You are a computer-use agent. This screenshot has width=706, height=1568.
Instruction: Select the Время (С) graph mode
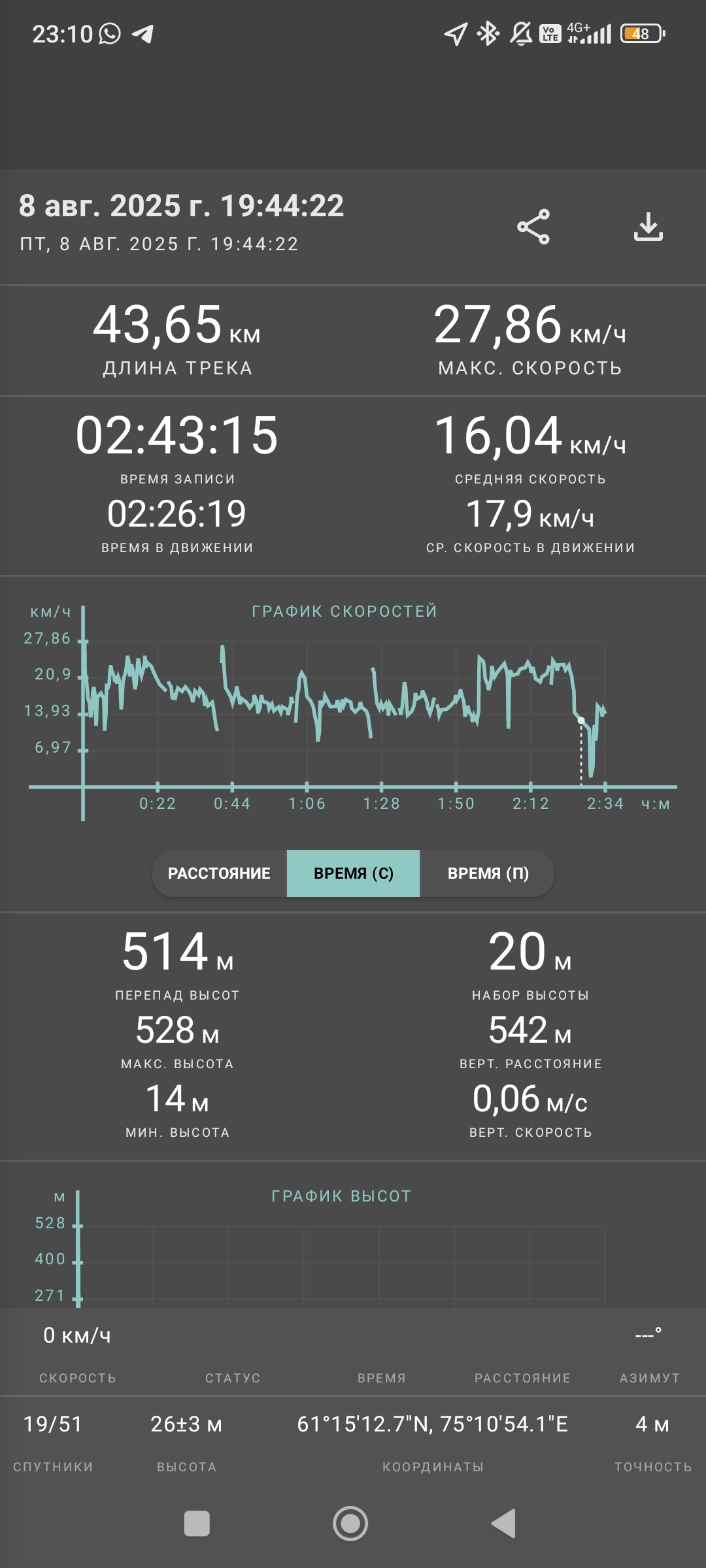click(353, 873)
